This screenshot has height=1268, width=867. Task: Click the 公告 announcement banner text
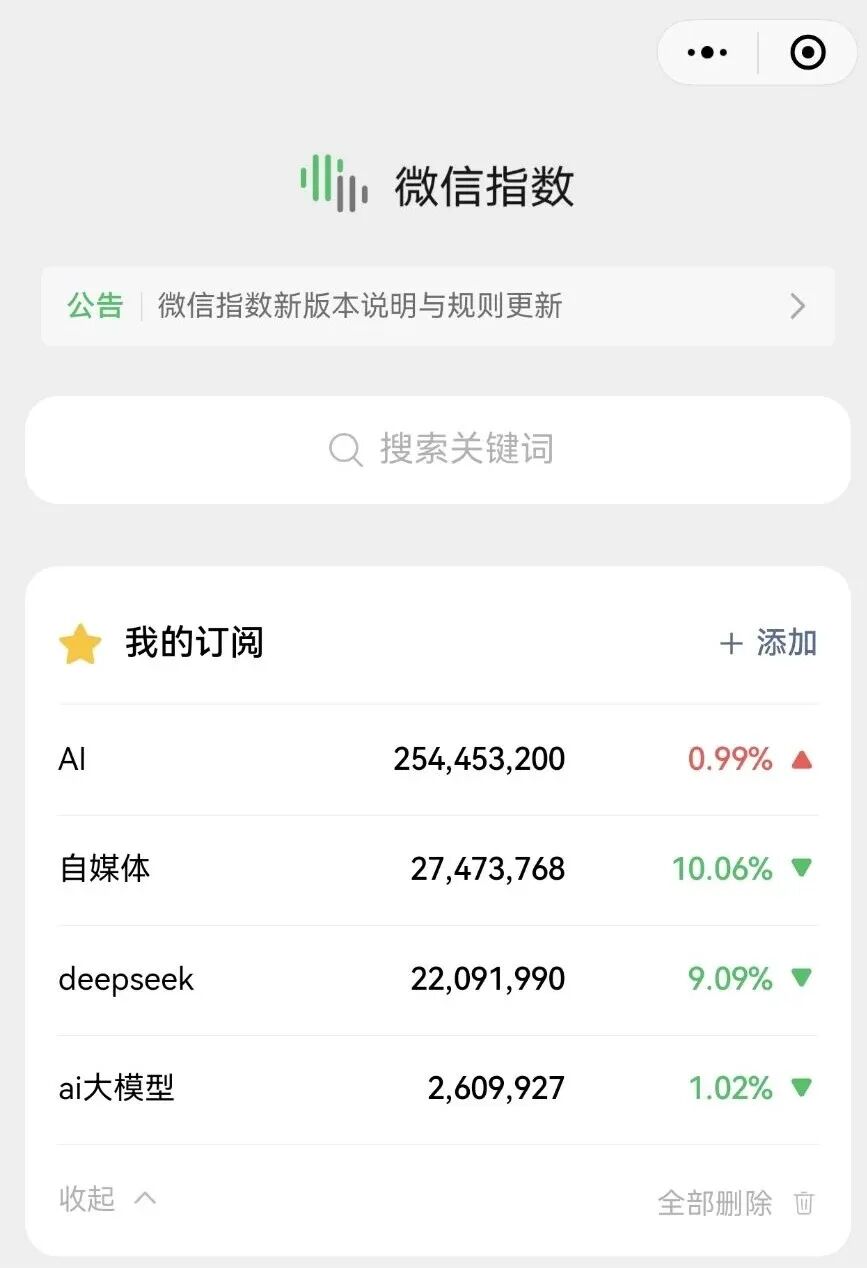tap(360, 306)
